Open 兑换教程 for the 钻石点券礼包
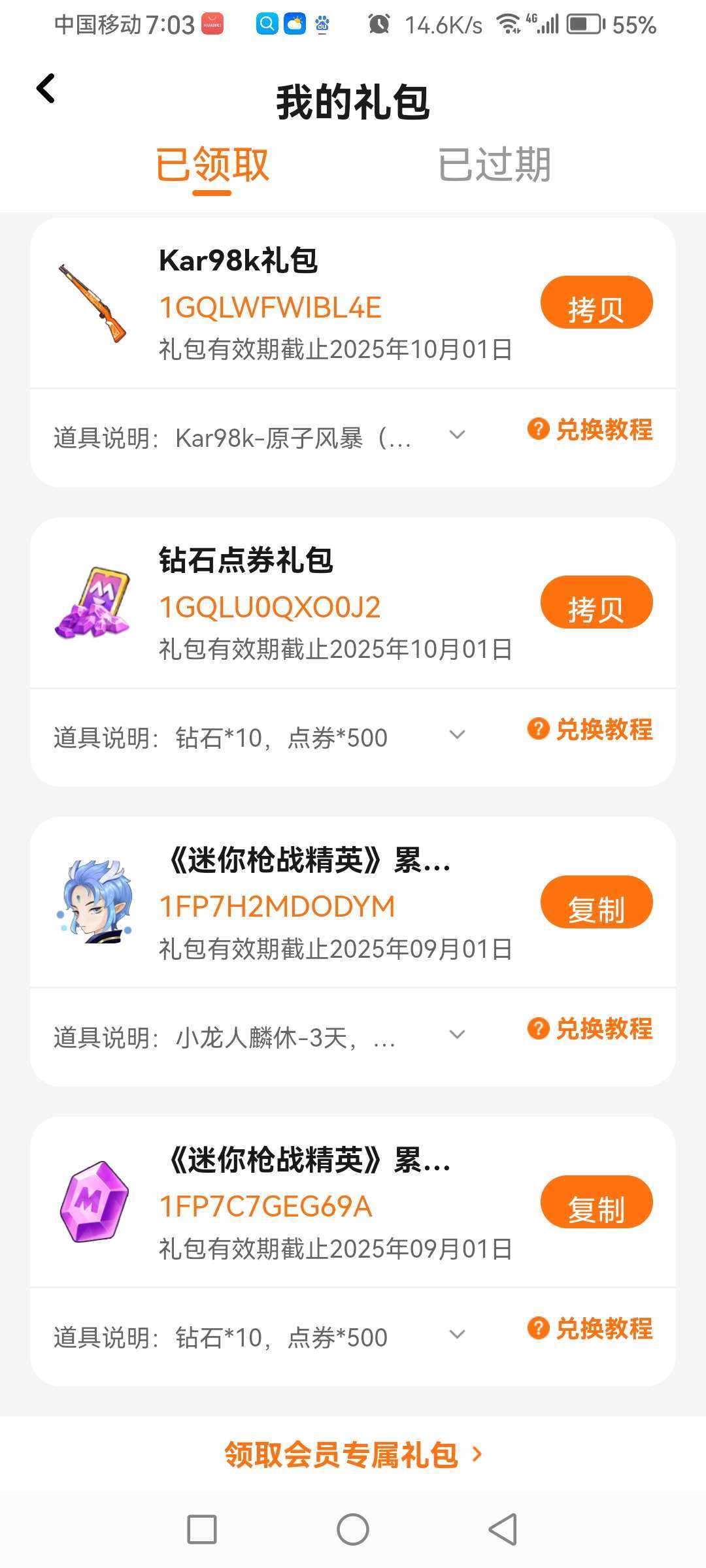 pyautogui.click(x=590, y=730)
